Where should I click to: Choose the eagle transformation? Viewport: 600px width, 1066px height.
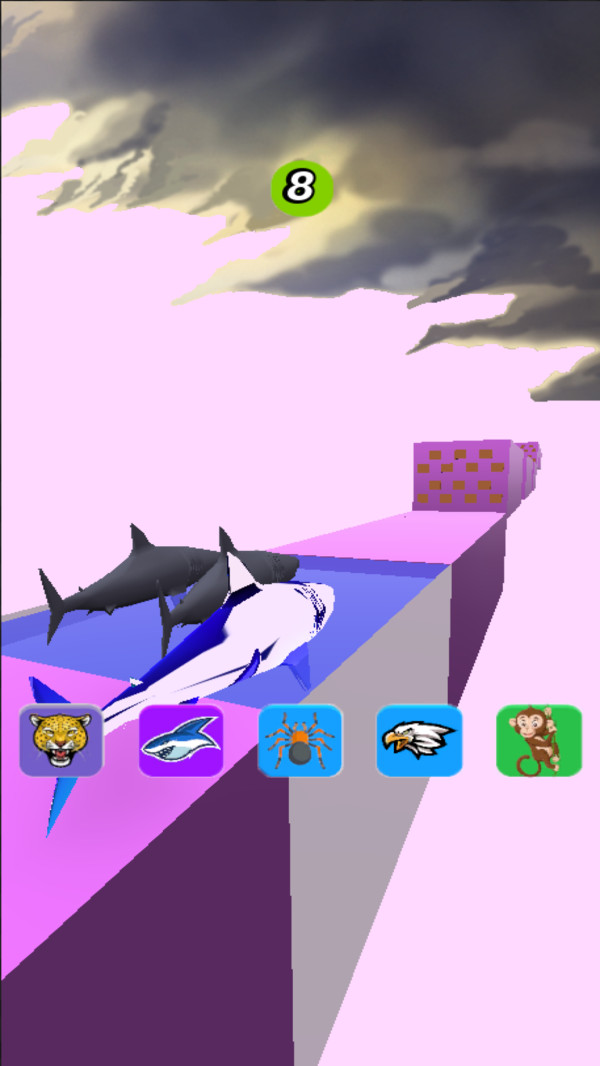click(419, 741)
